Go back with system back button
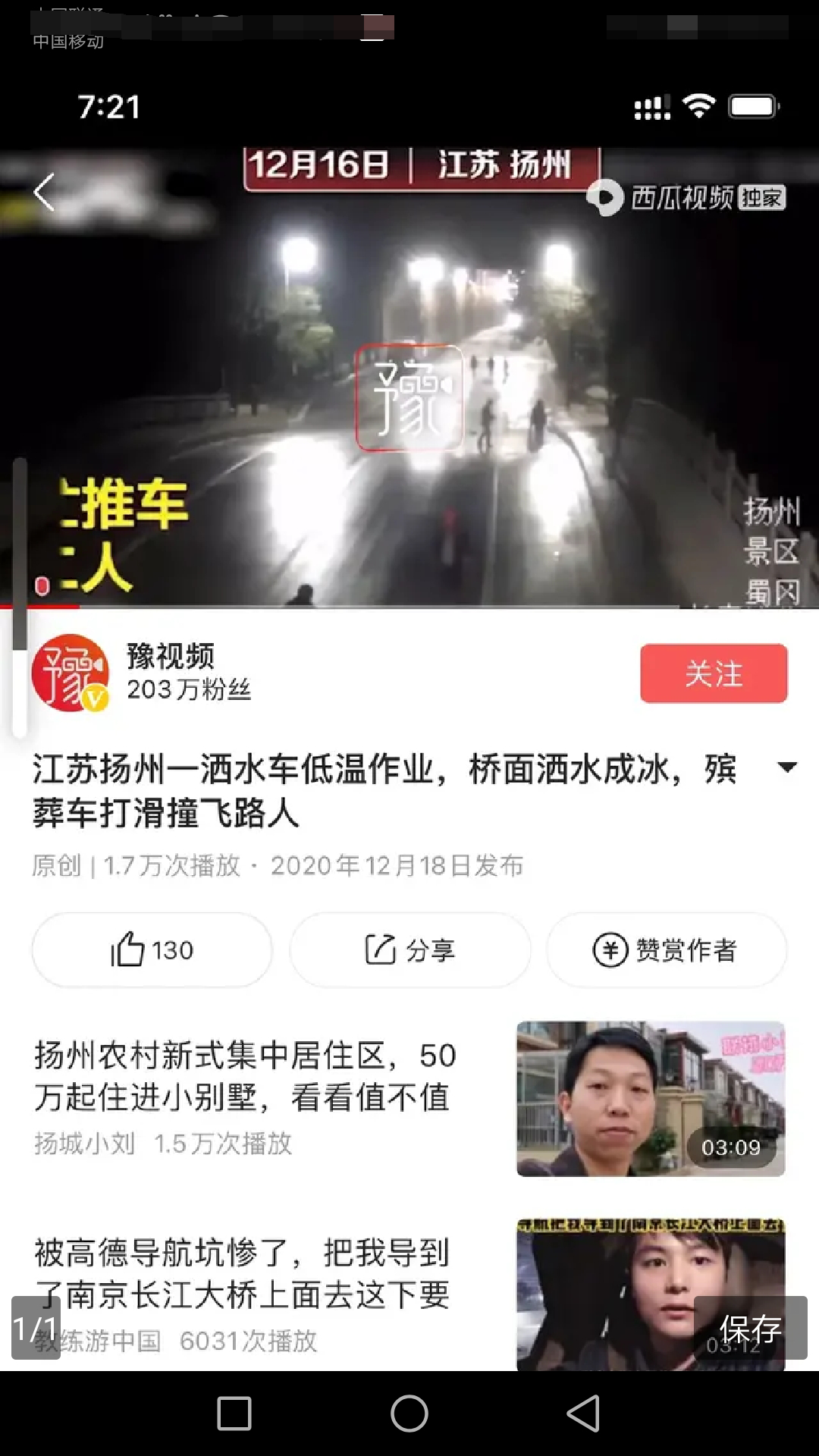Image resolution: width=819 pixels, height=1456 pixels. (x=584, y=1414)
